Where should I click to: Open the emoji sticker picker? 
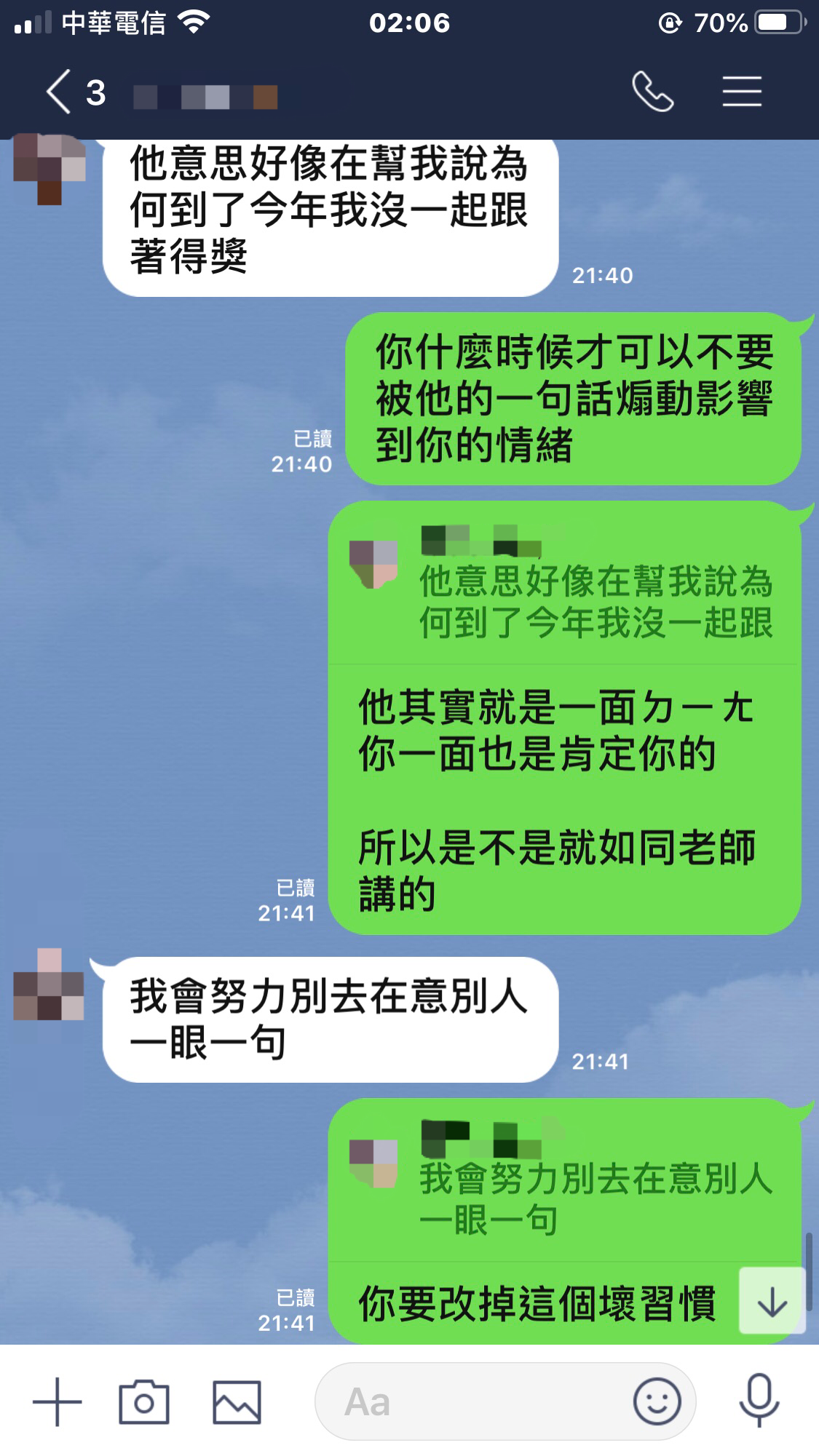(657, 1401)
